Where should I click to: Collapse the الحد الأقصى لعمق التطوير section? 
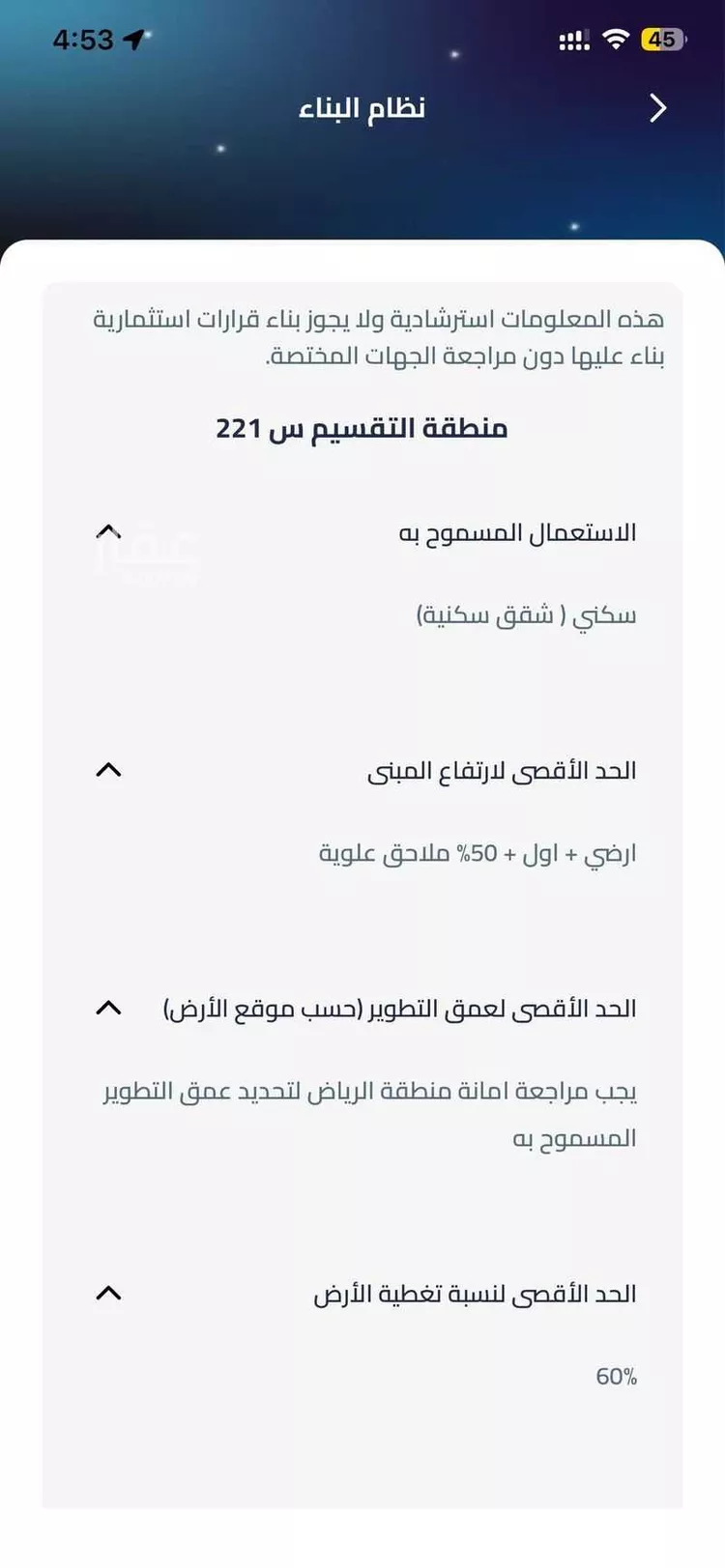point(109,1008)
